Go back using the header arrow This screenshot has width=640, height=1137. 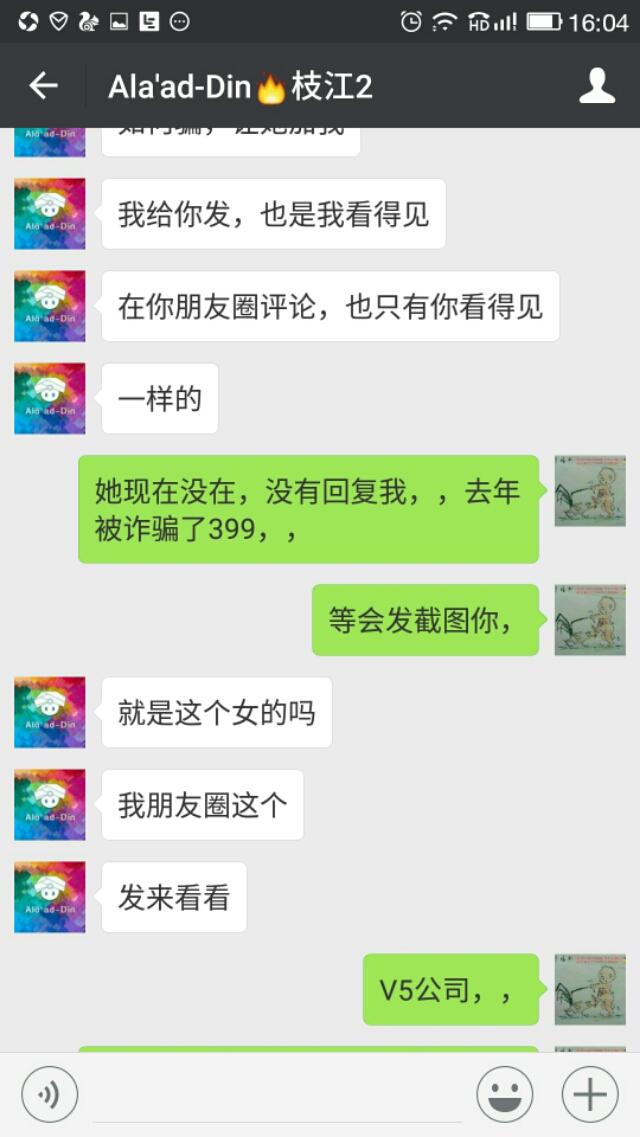(x=43, y=86)
